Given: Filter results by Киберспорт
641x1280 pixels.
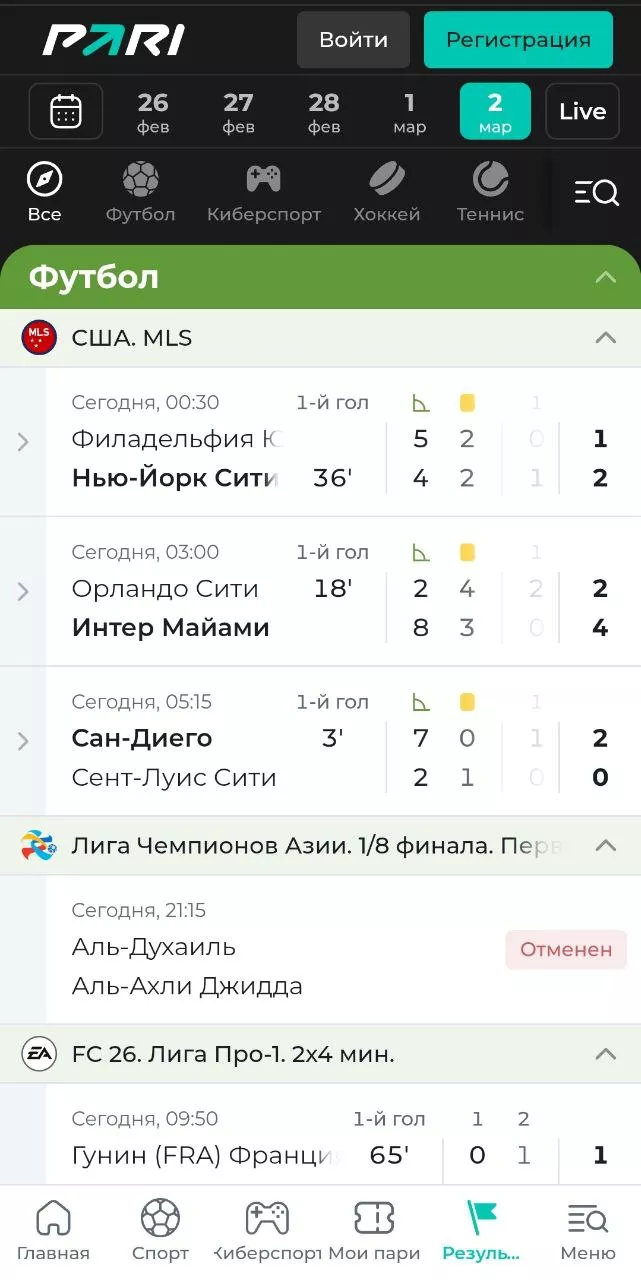Looking at the screenshot, I should (264, 193).
